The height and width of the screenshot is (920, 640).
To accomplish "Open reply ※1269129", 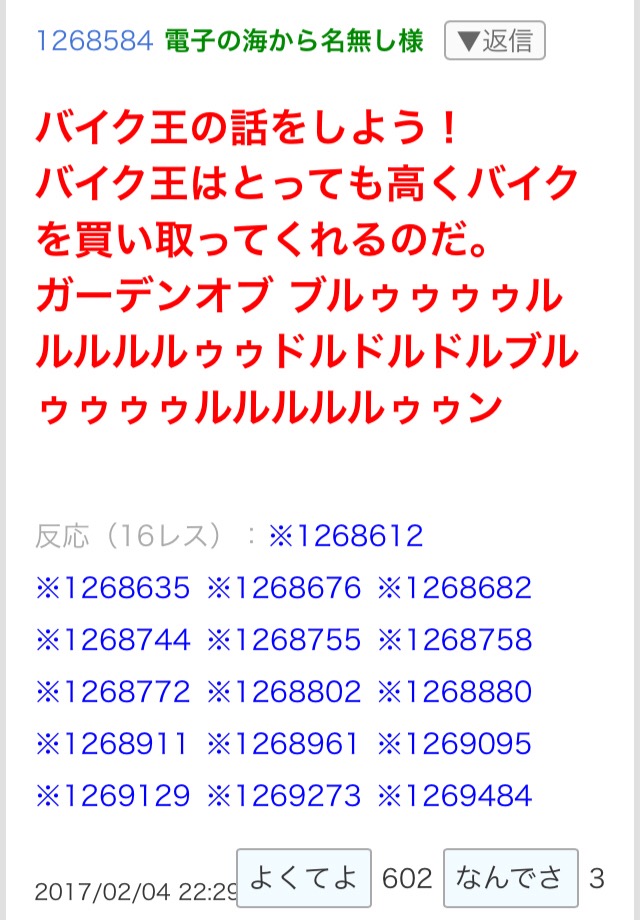I will pyautogui.click(x=112, y=796).
